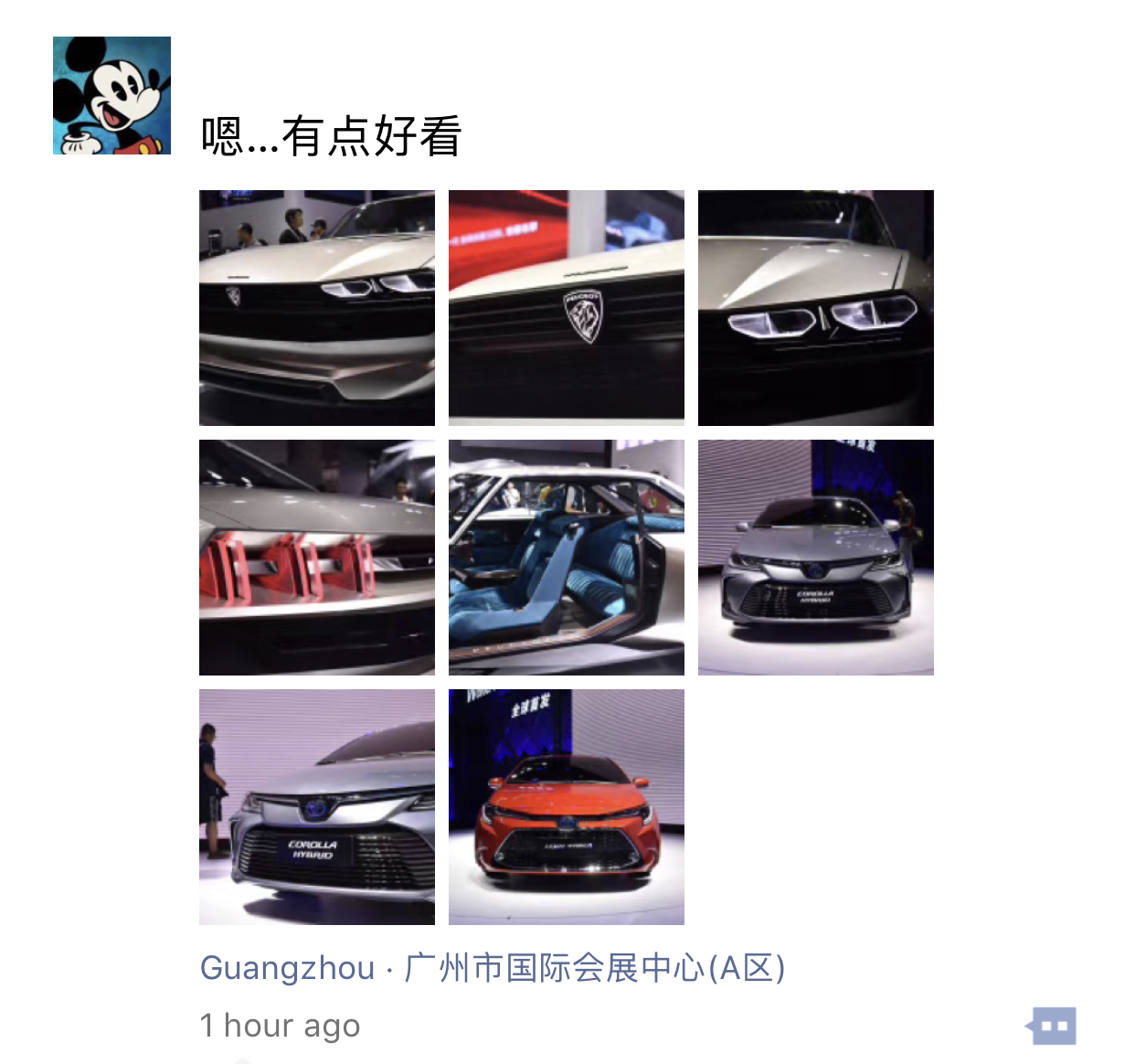Open the close-up silver Corolla Hybrid photo
Viewport: 1135px width, 1064px height.
coord(316,806)
